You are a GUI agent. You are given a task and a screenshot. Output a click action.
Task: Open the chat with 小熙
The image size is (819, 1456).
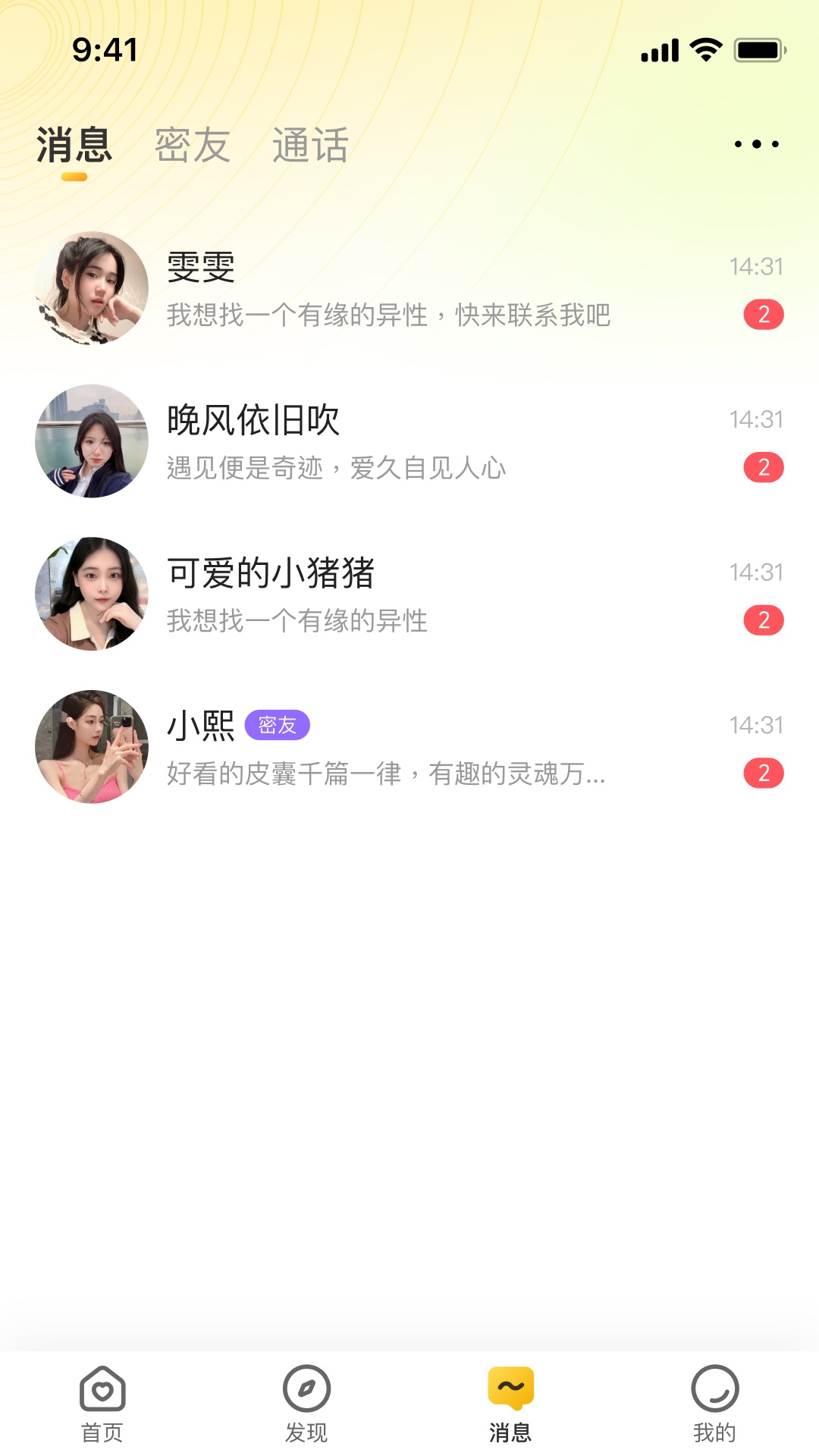point(409,748)
